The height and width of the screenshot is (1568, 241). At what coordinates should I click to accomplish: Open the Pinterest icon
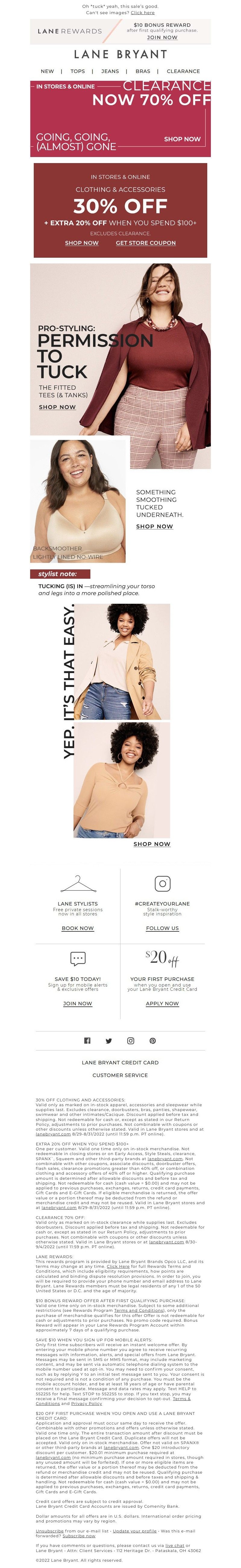tap(152, 1041)
